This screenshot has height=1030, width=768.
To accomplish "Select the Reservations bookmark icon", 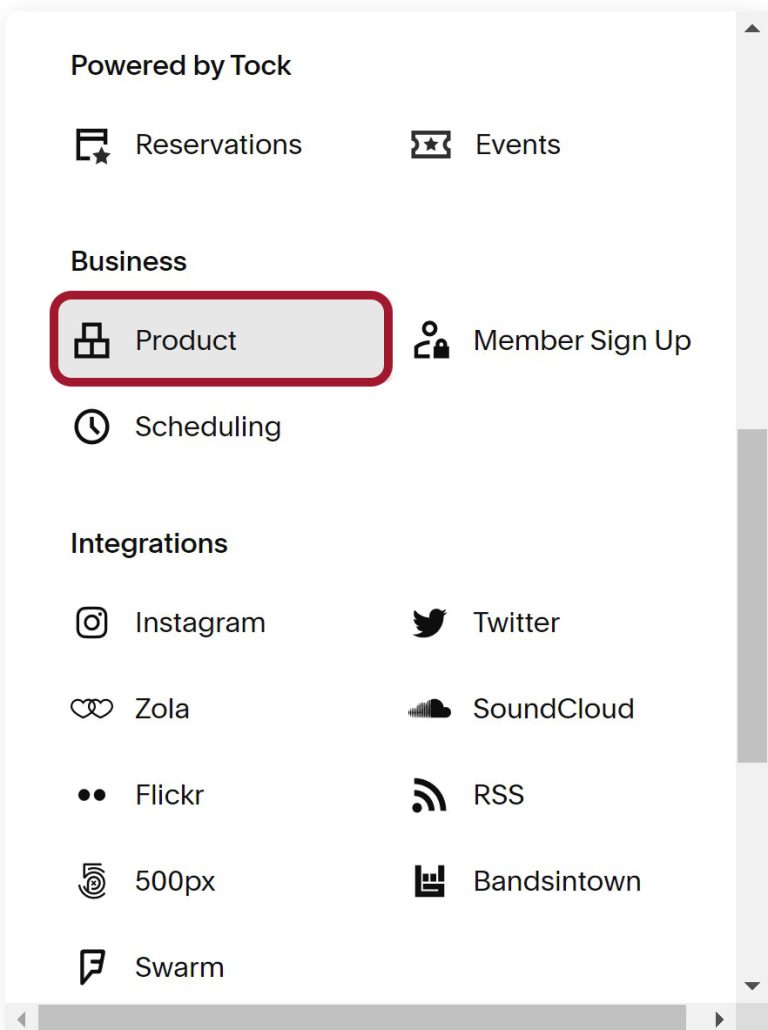I will click(91, 144).
